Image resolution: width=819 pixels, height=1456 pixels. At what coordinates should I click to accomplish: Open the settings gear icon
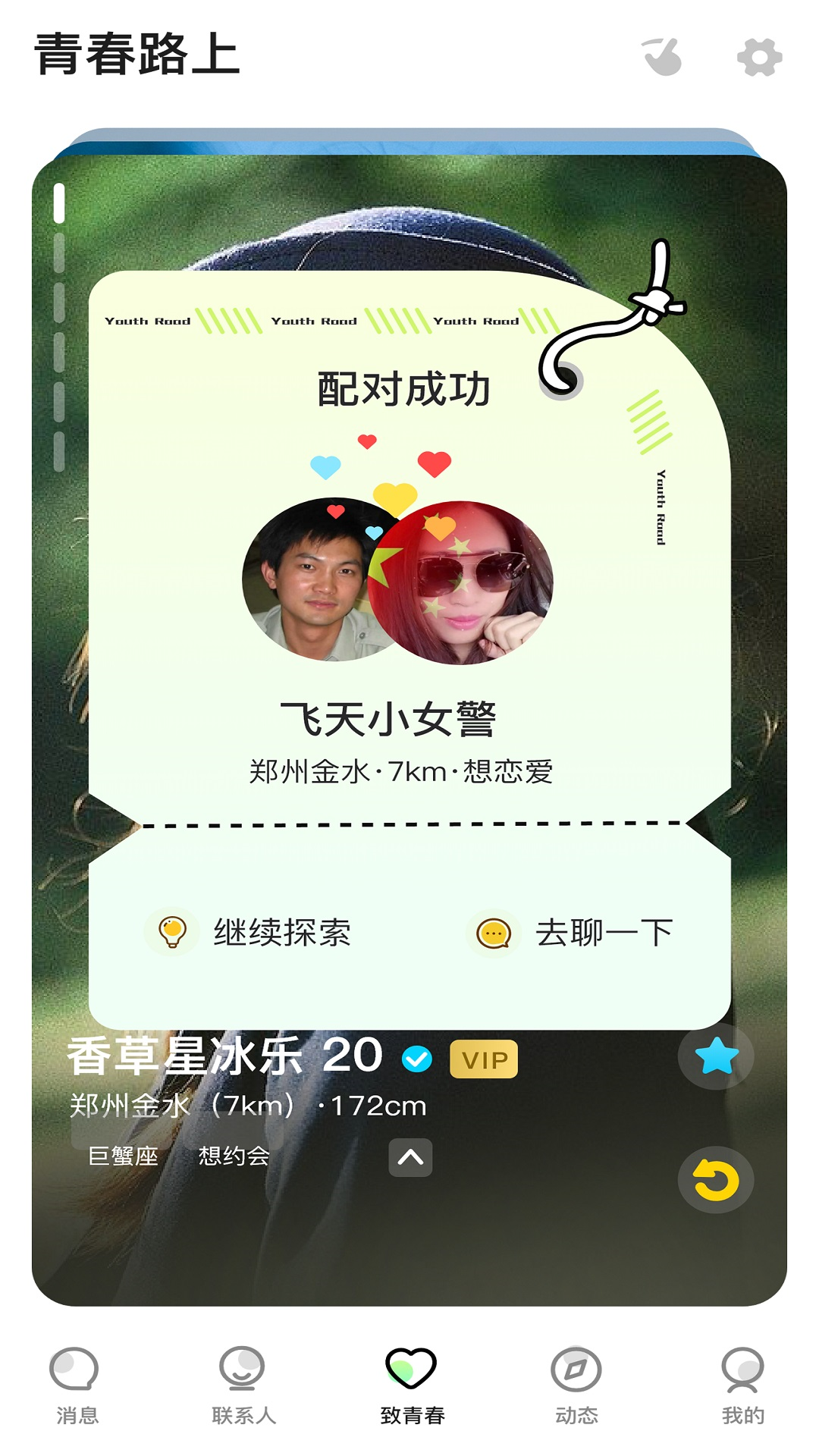point(759,58)
